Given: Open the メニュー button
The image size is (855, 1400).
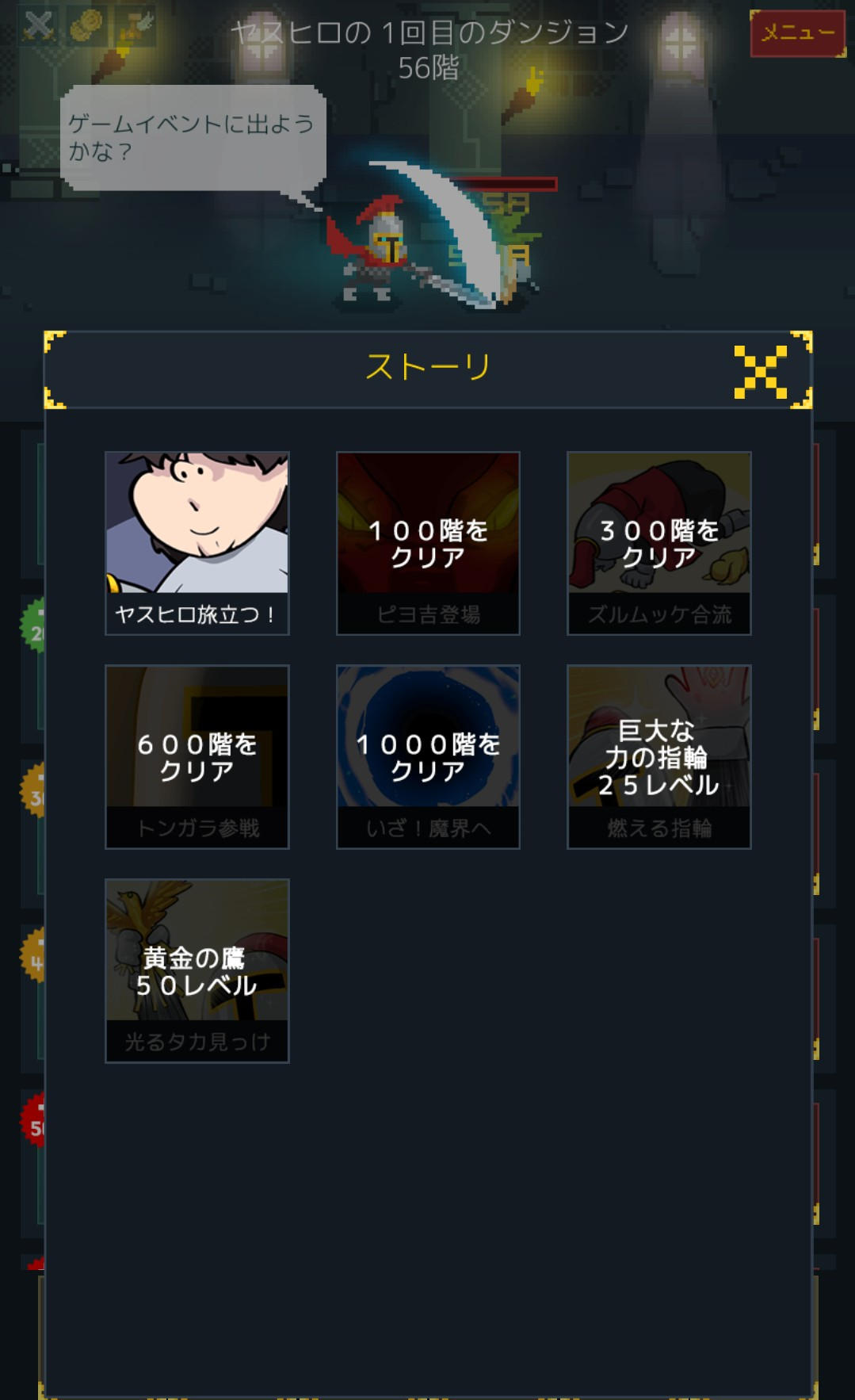Looking at the screenshot, I should (796, 33).
